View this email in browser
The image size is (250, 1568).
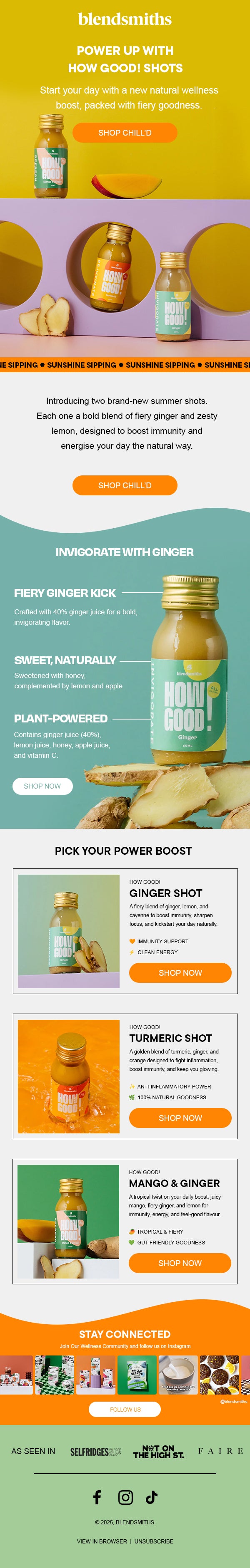(x=102, y=1541)
